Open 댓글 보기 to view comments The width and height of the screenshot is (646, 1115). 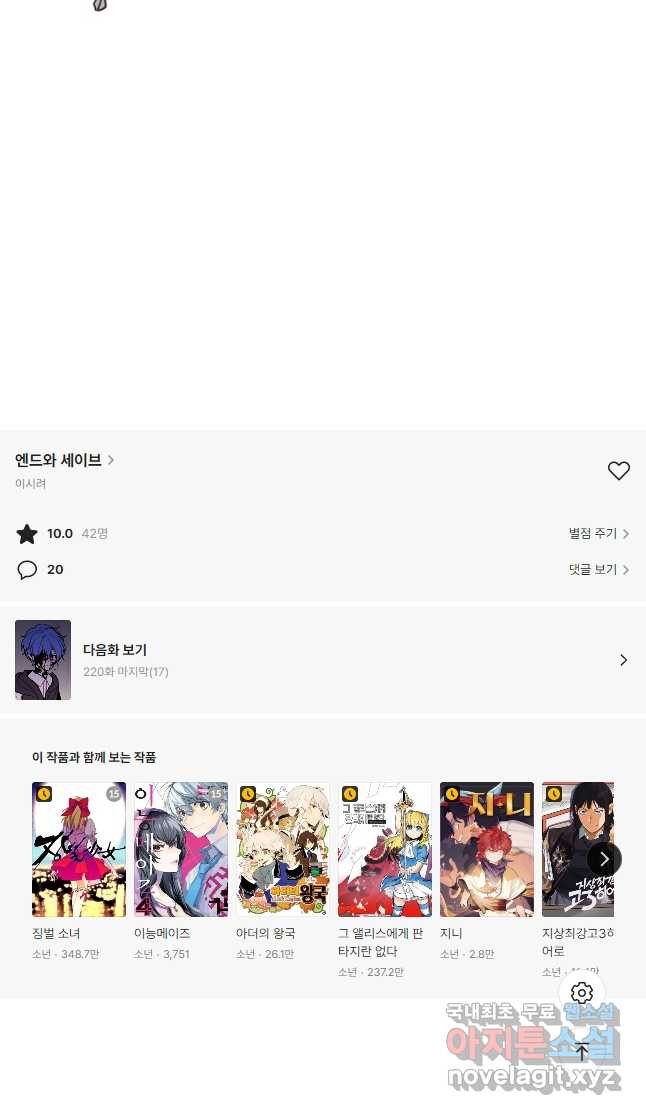tap(598, 570)
